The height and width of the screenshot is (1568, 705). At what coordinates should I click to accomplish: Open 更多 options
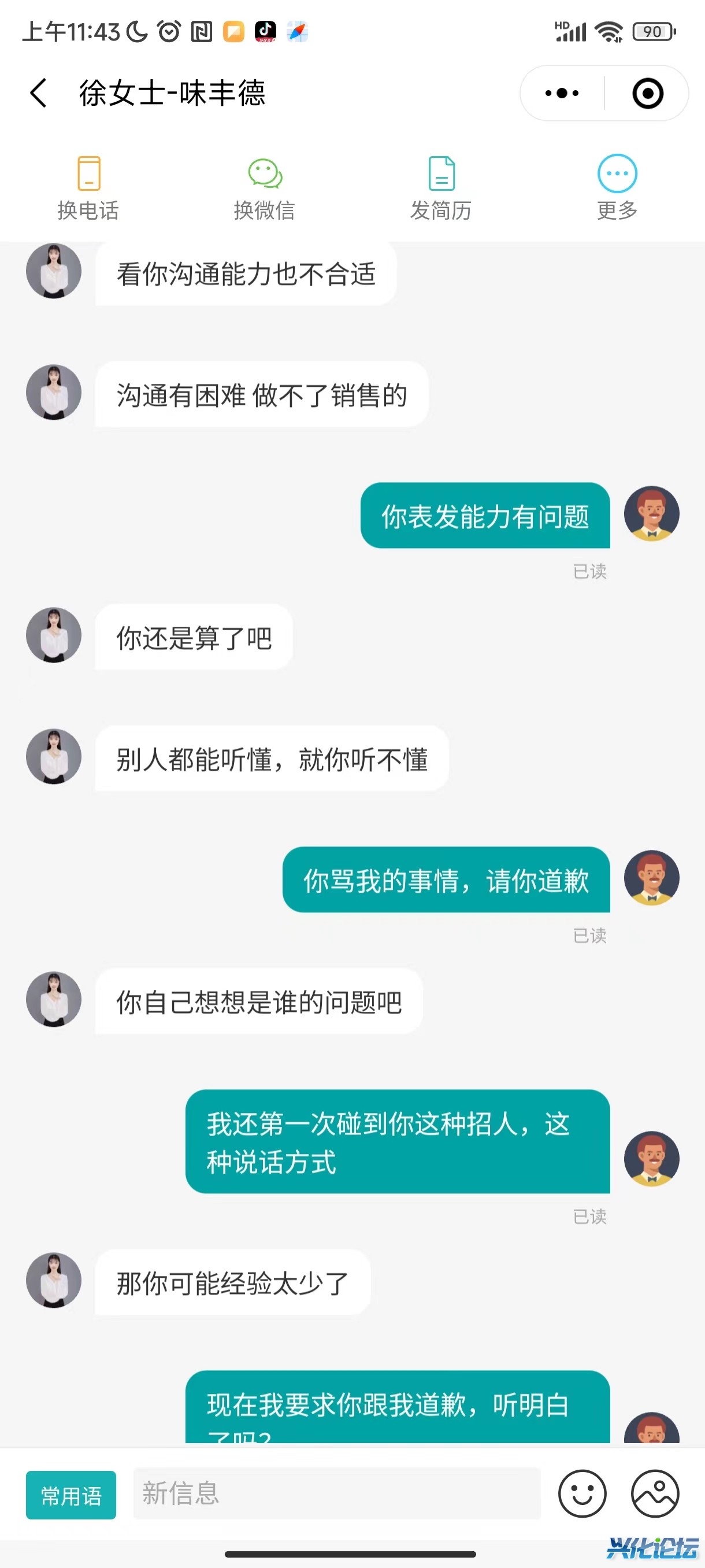pyautogui.click(x=617, y=187)
